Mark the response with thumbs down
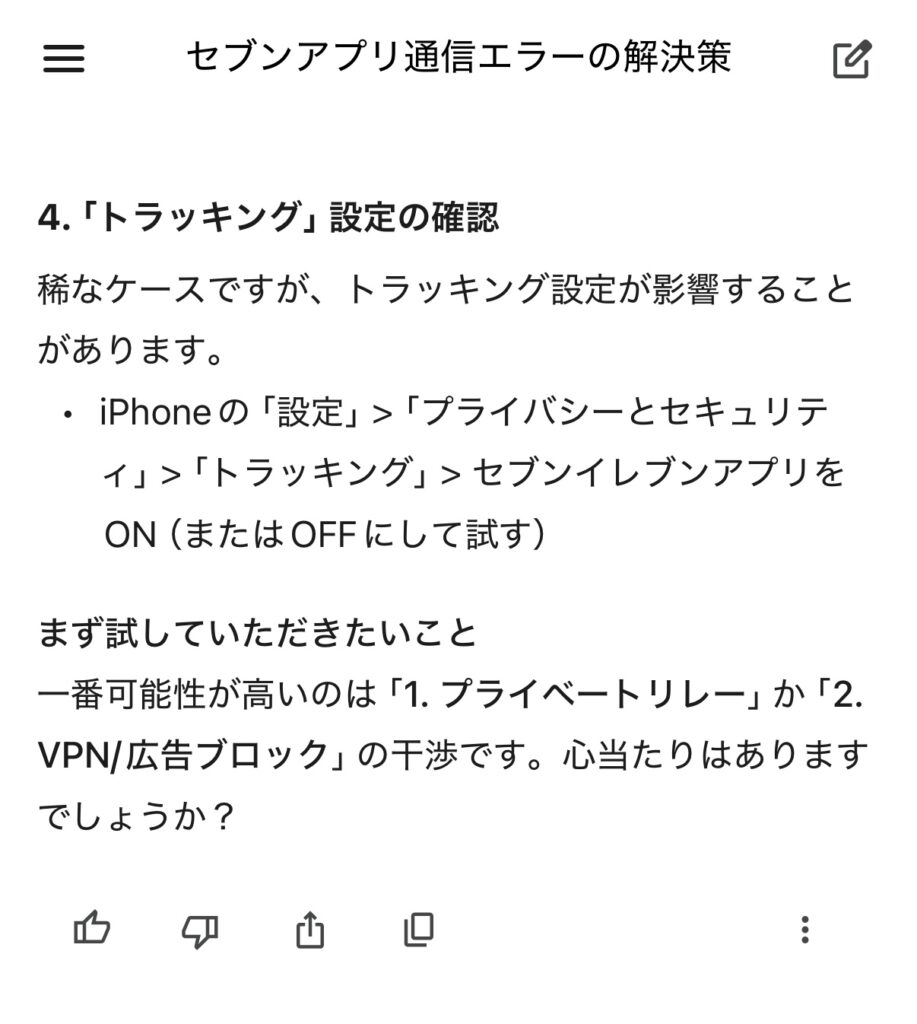The width and height of the screenshot is (917, 1024). click(x=200, y=931)
